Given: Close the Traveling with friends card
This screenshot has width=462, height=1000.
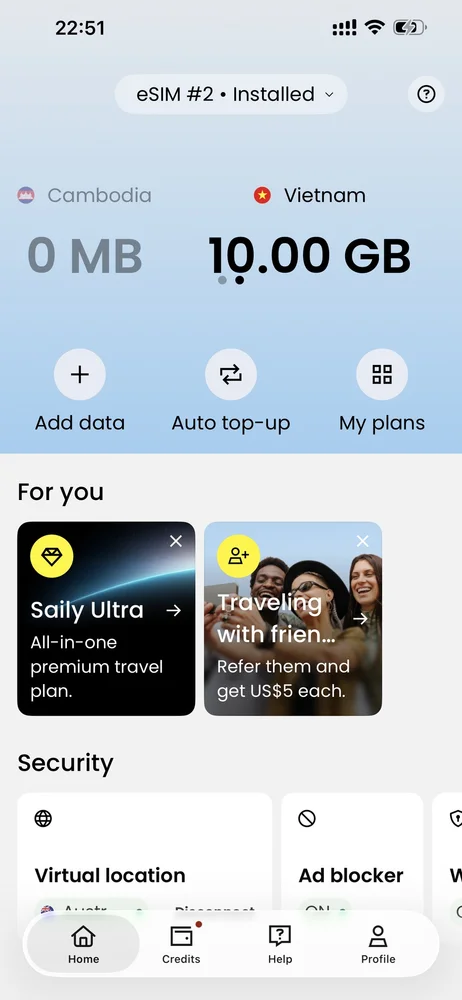Looking at the screenshot, I should (x=363, y=541).
